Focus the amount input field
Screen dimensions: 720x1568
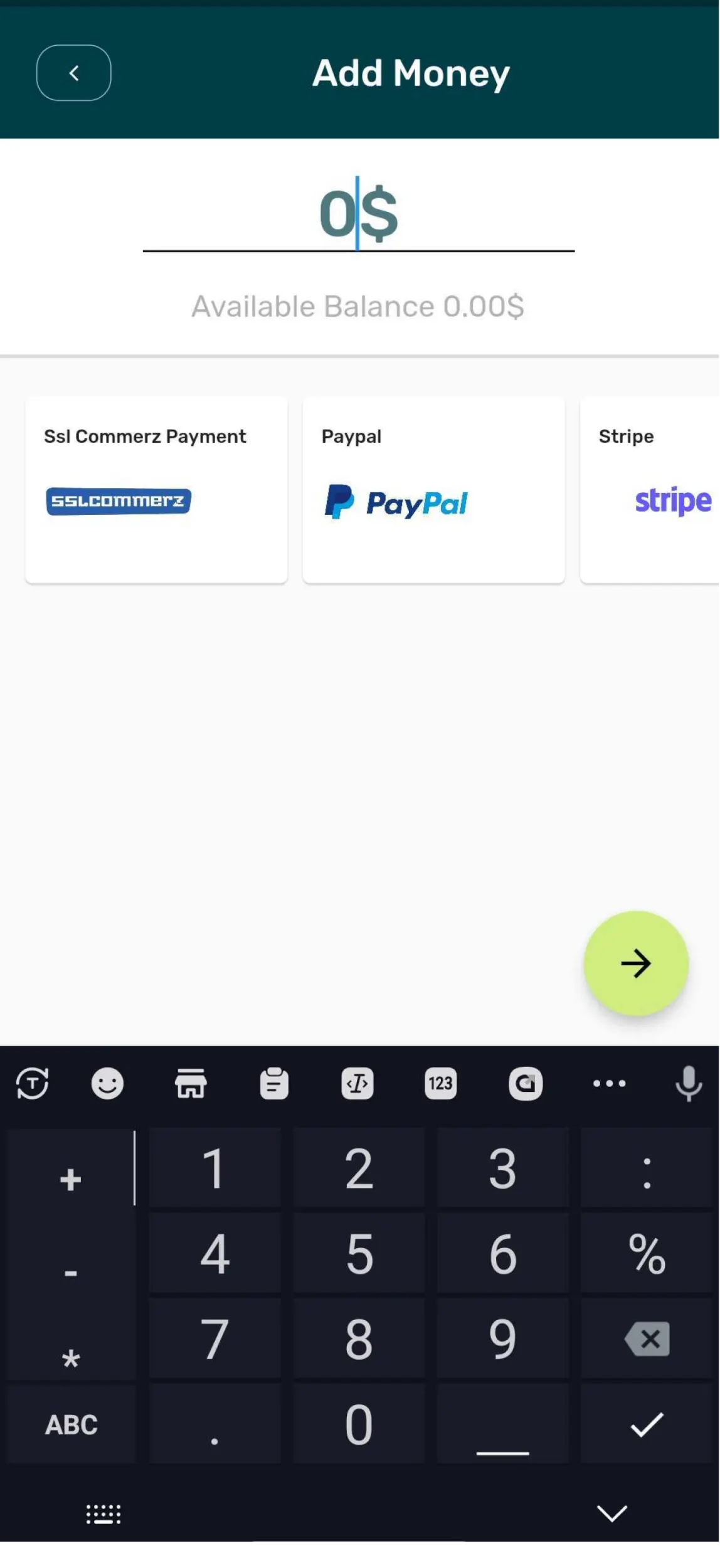click(x=358, y=215)
